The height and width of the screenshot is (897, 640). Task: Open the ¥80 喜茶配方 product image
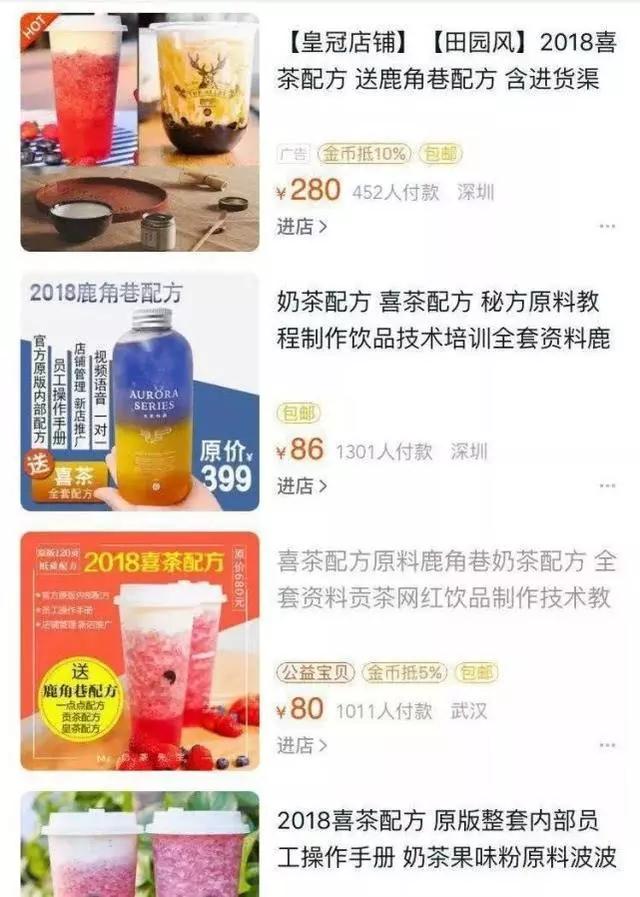[x=139, y=650]
